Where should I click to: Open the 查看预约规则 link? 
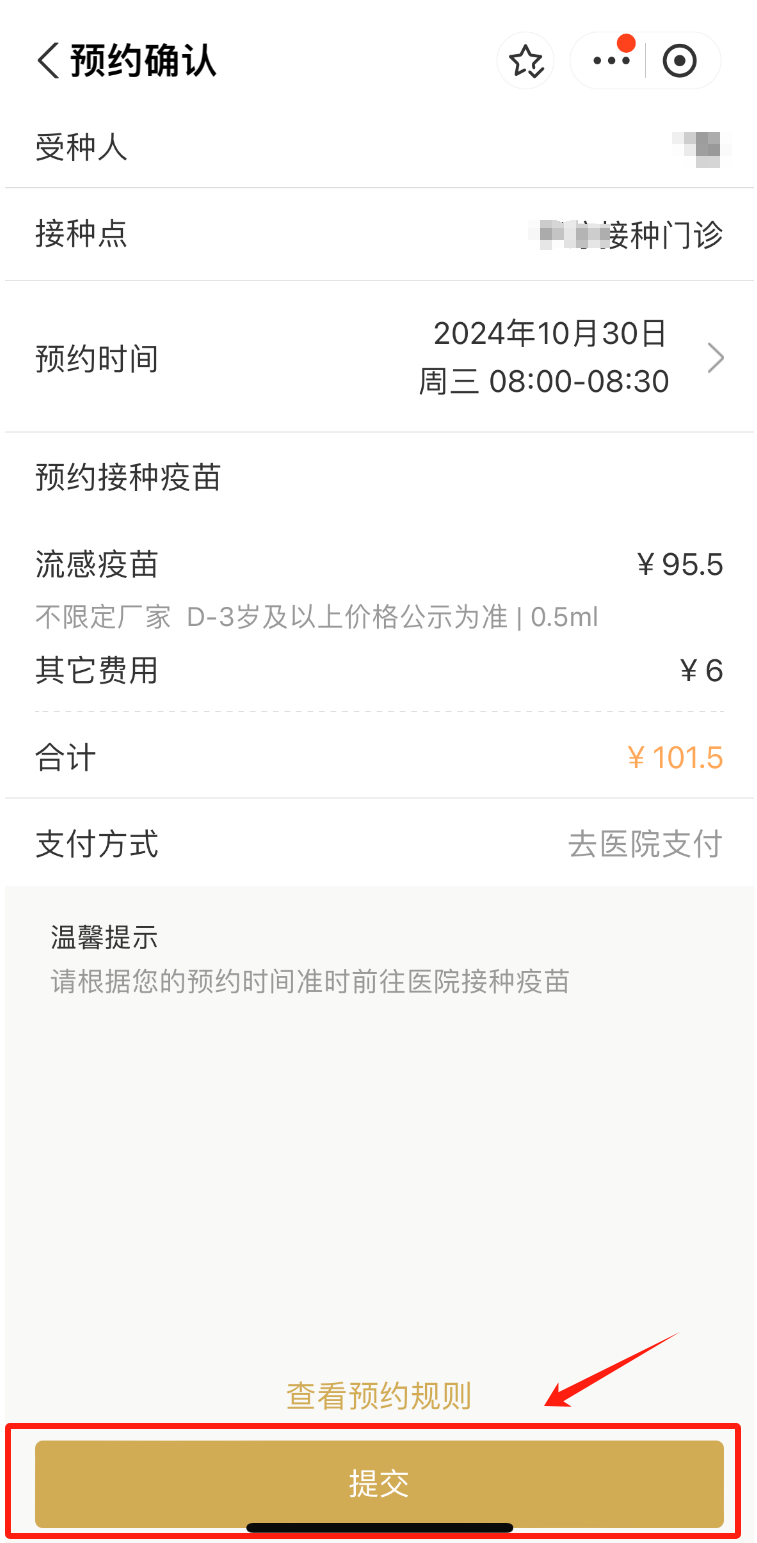pyautogui.click(x=379, y=1395)
